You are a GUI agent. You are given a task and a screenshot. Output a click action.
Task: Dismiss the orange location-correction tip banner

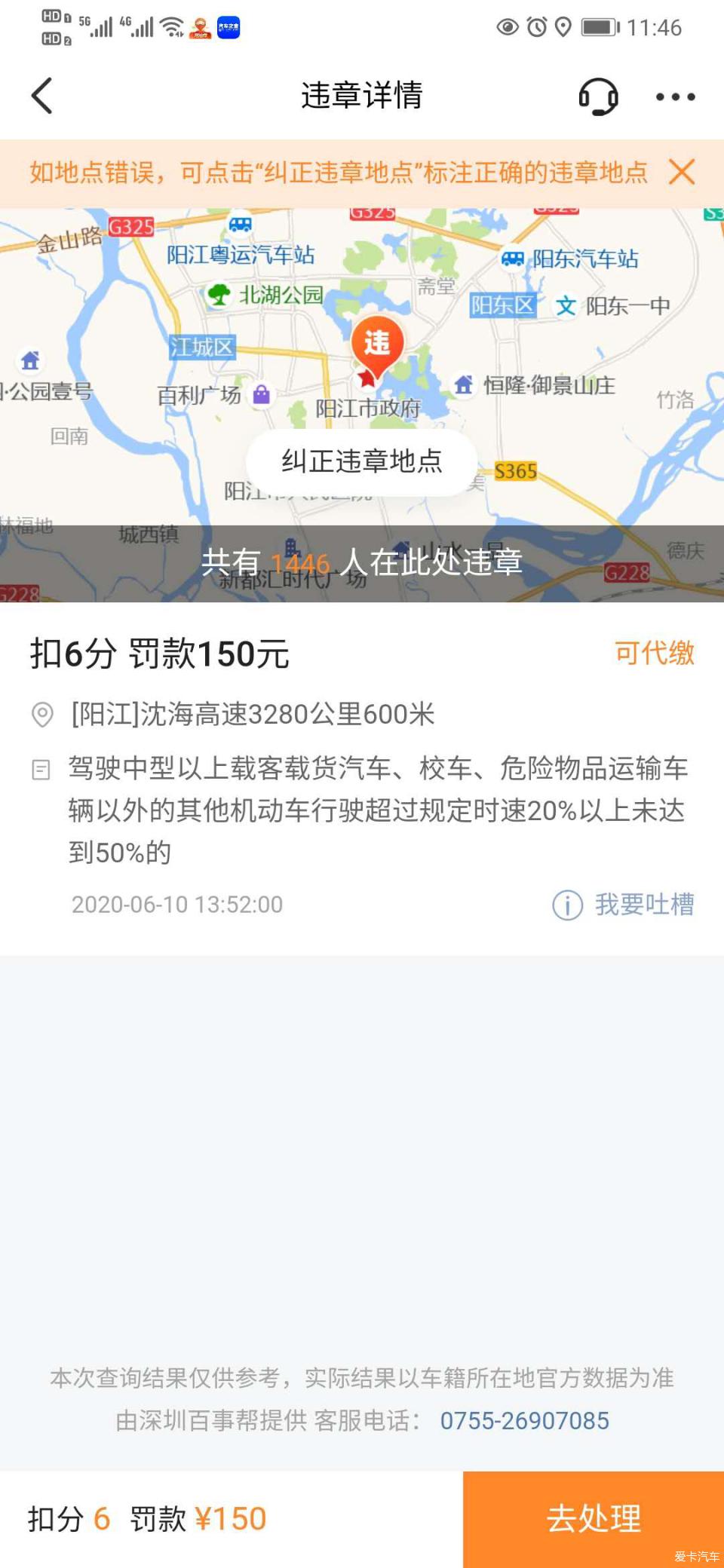click(x=682, y=173)
